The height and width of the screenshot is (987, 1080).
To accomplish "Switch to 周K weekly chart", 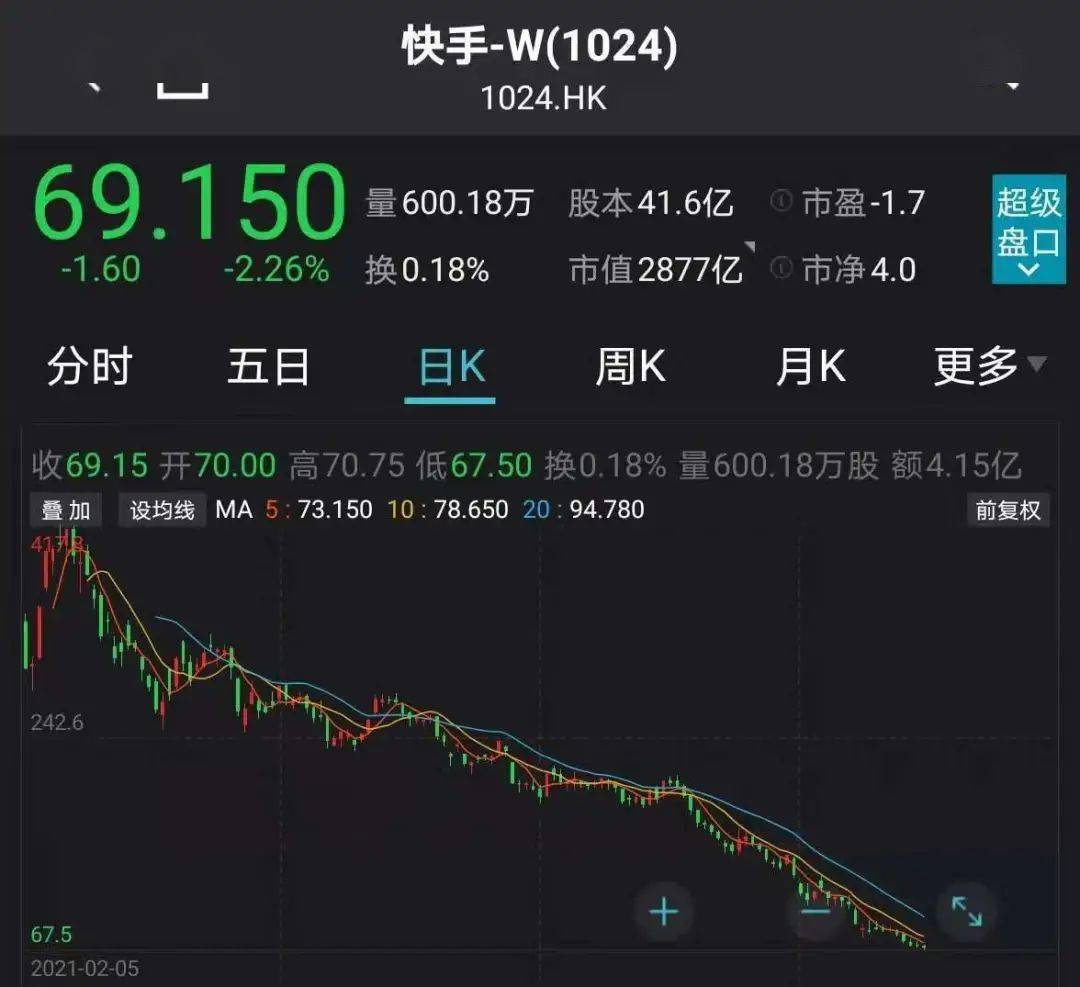I will point(630,368).
